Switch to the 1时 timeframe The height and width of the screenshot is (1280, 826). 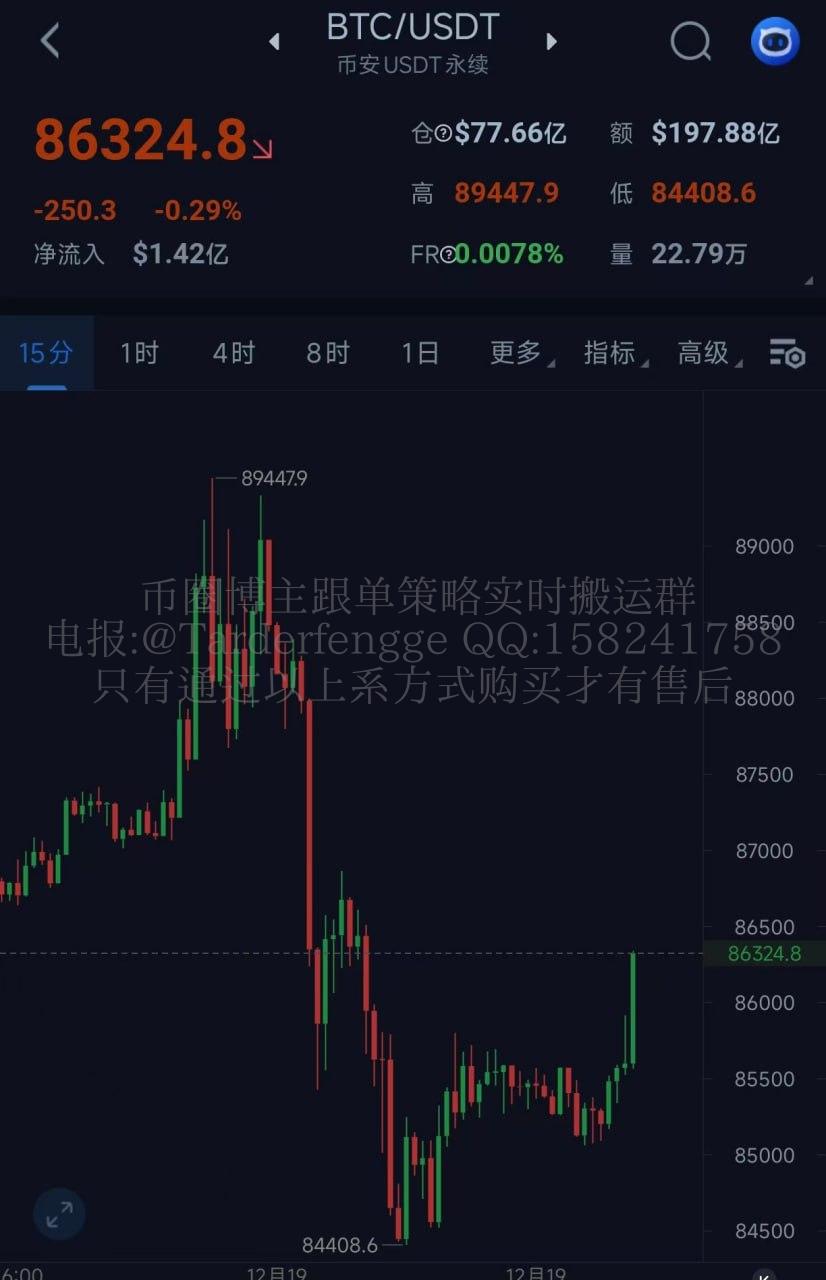tap(139, 353)
